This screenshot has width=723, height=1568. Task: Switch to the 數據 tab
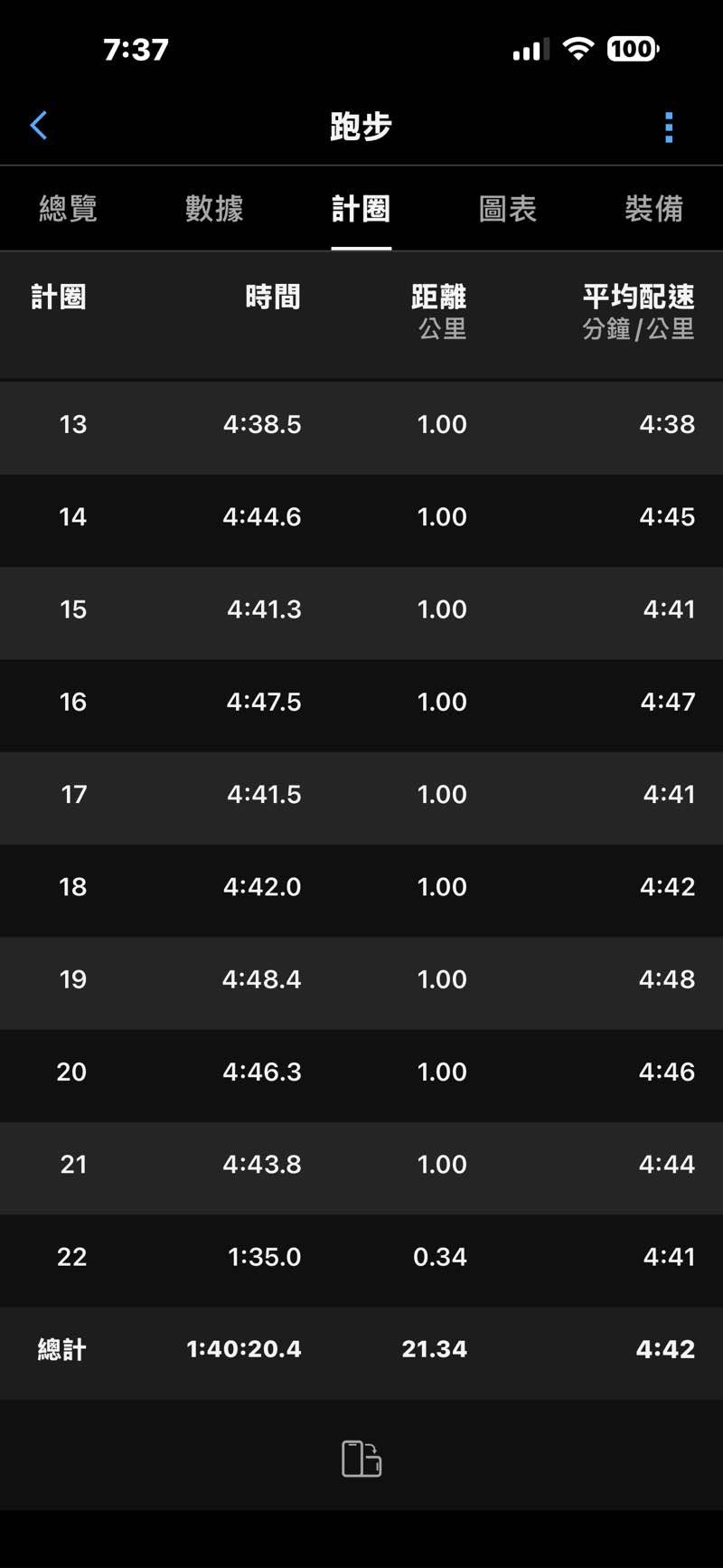point(214,209)
